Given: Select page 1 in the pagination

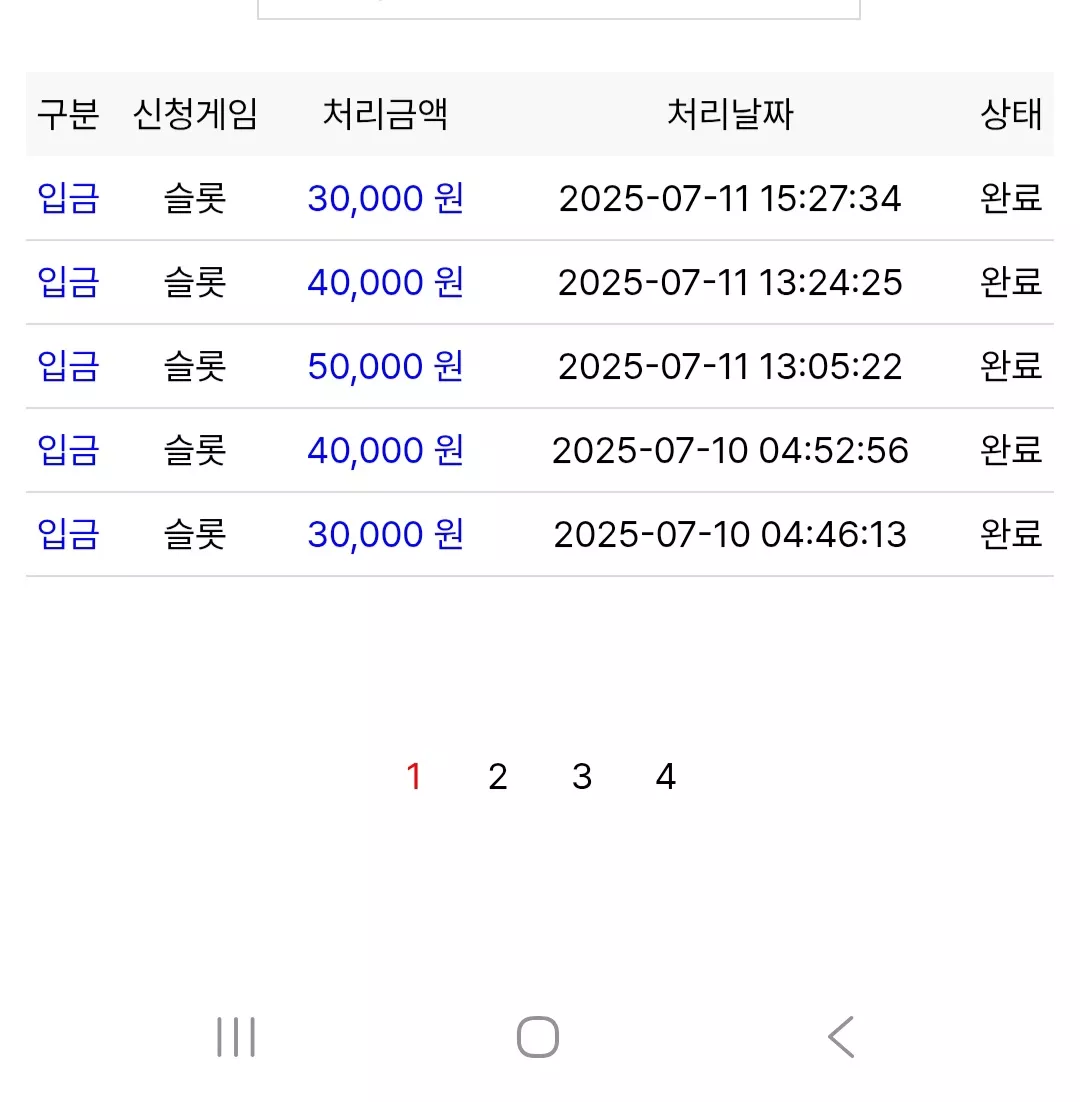Looking at the screenshot, I should pos(414,777).
